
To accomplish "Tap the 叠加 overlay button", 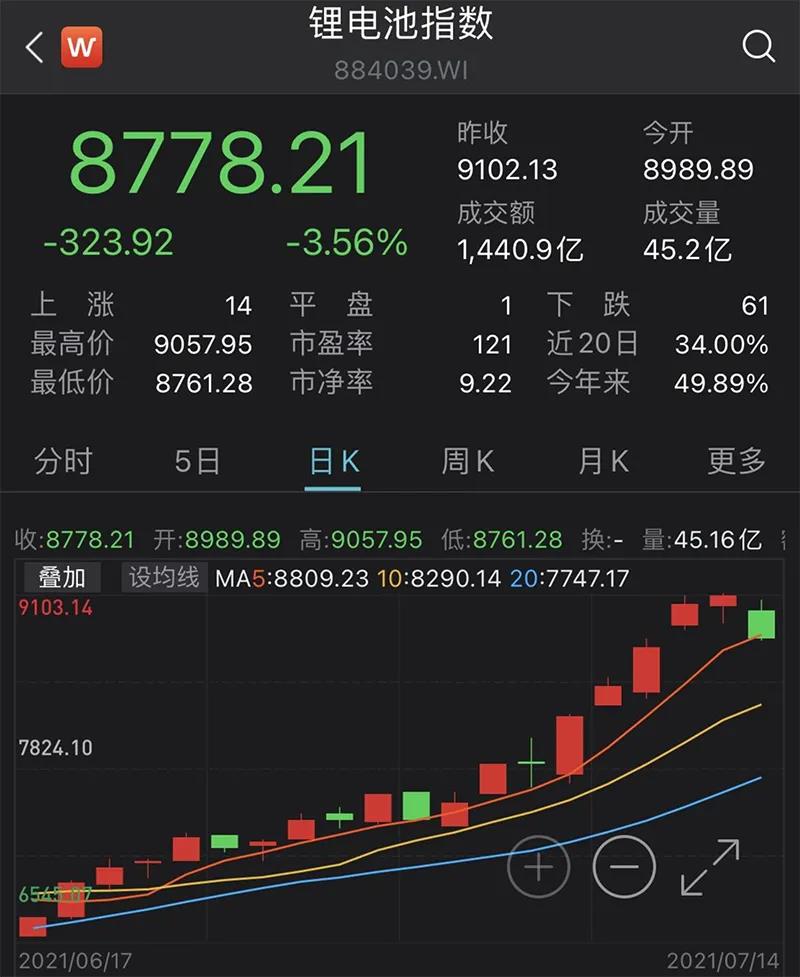I will click(62, 578).
